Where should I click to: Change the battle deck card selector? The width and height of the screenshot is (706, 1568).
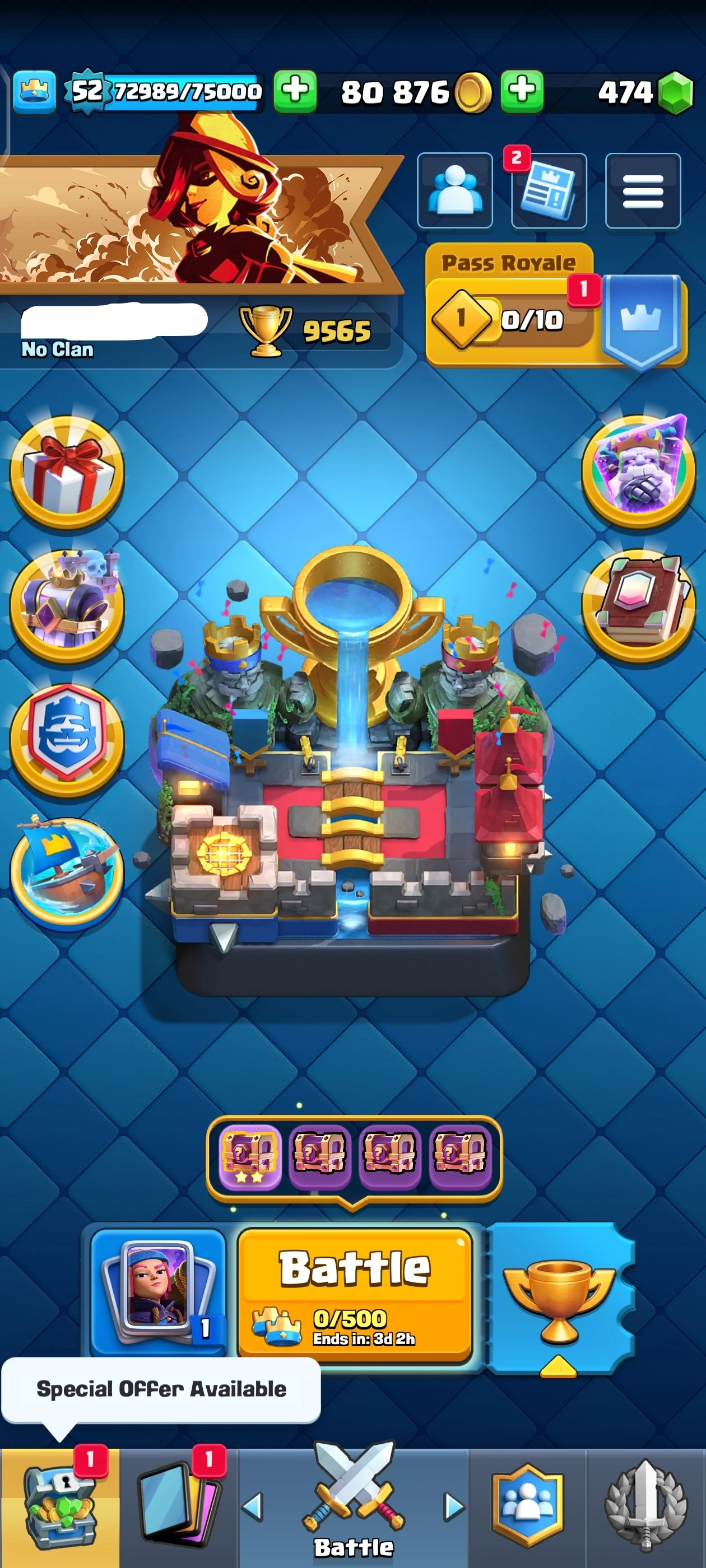pyautogui.click(x=159, y=1292)
